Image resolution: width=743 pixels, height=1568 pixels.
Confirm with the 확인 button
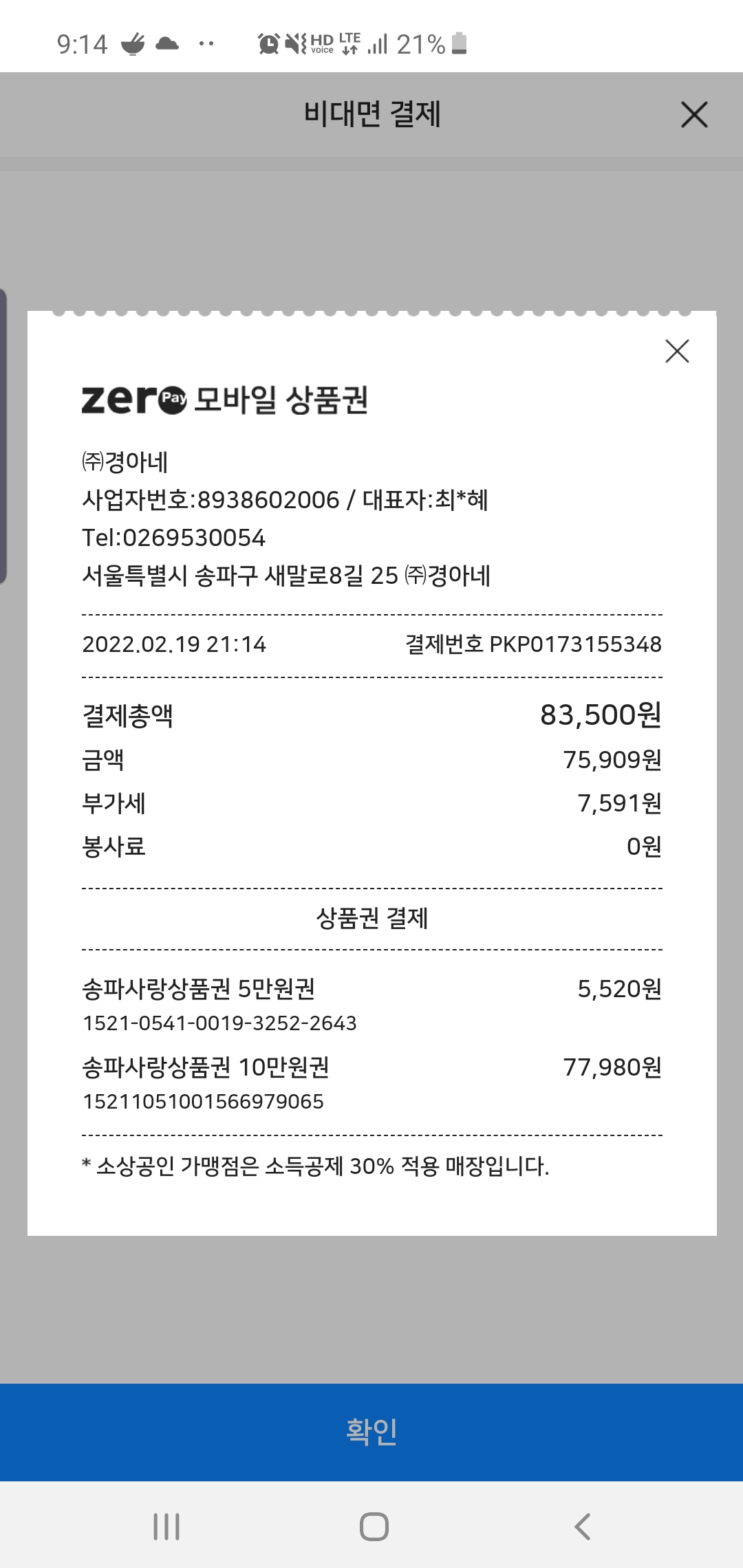(x=371, y=1432)
